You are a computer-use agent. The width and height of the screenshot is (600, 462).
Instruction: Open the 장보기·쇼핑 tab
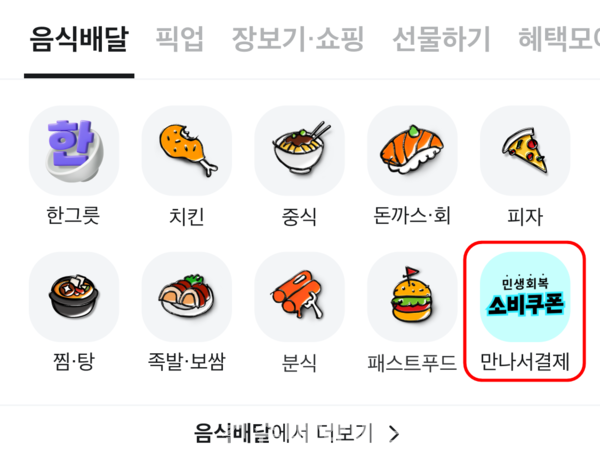click(298, 39)
